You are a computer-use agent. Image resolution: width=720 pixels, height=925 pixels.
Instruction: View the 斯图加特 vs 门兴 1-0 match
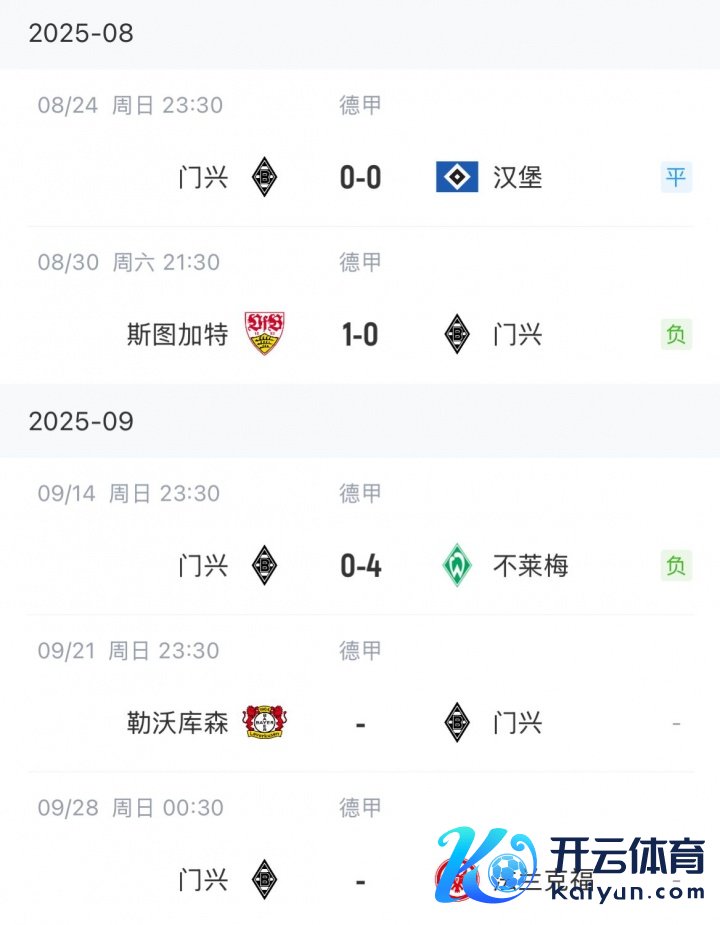360,334
